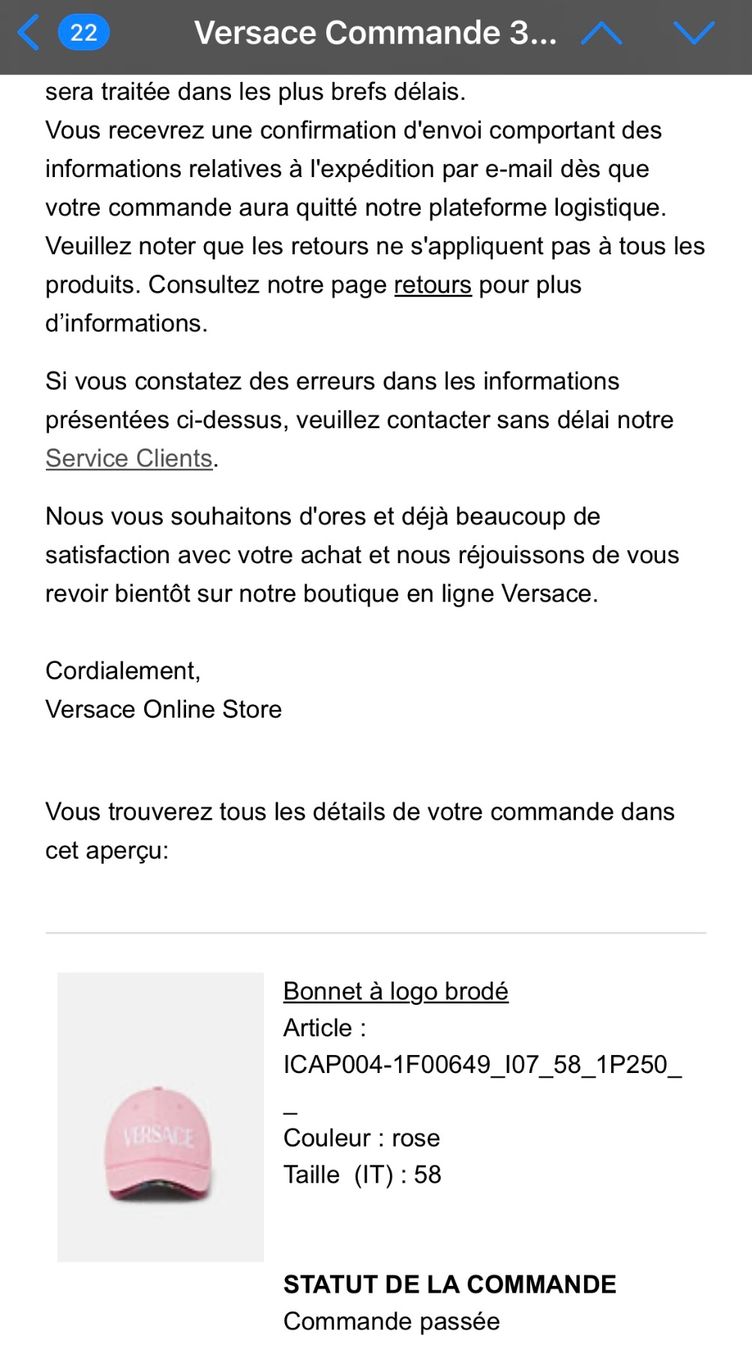Go back to the inbox list
This screenshot has height=1350, width=752.
tap(62, 33)
